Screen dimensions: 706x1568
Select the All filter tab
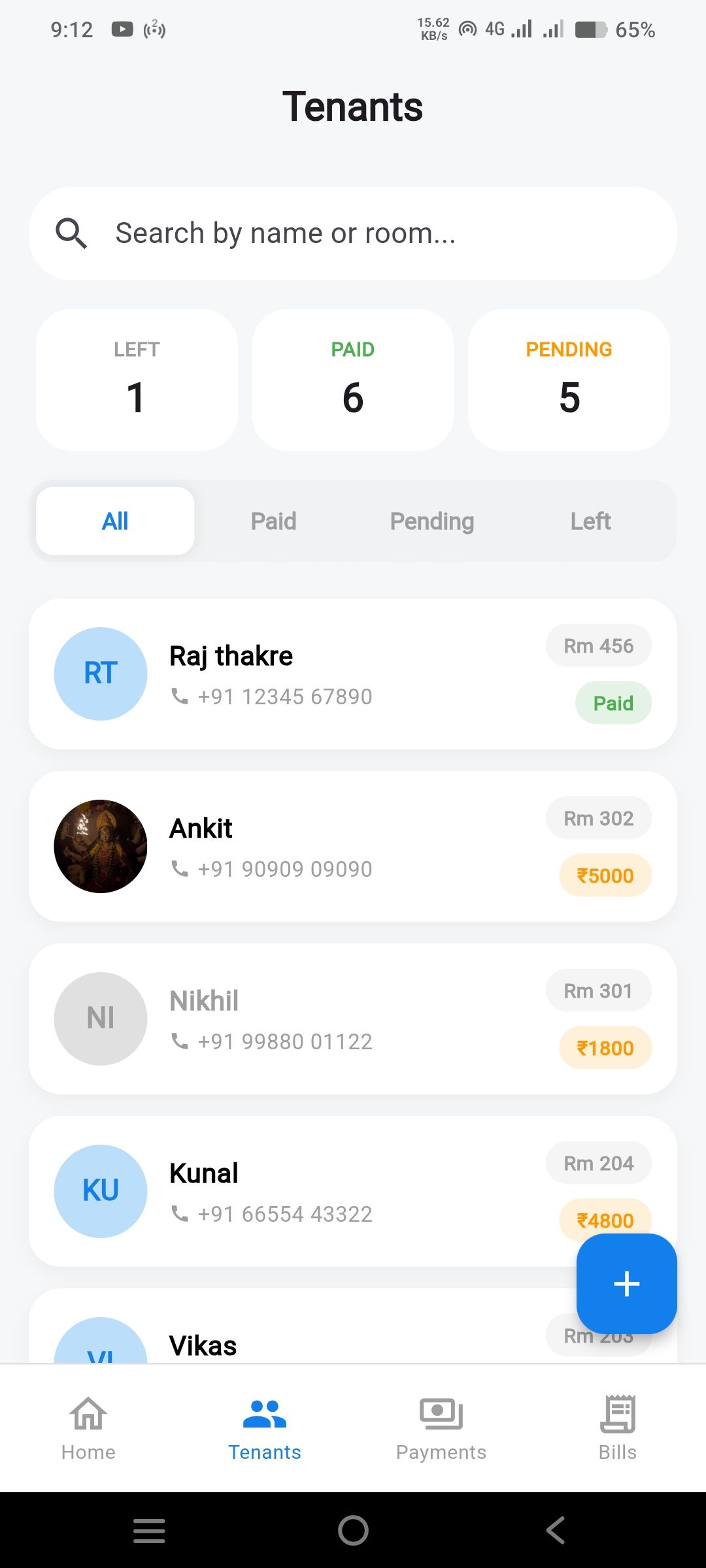115,521
